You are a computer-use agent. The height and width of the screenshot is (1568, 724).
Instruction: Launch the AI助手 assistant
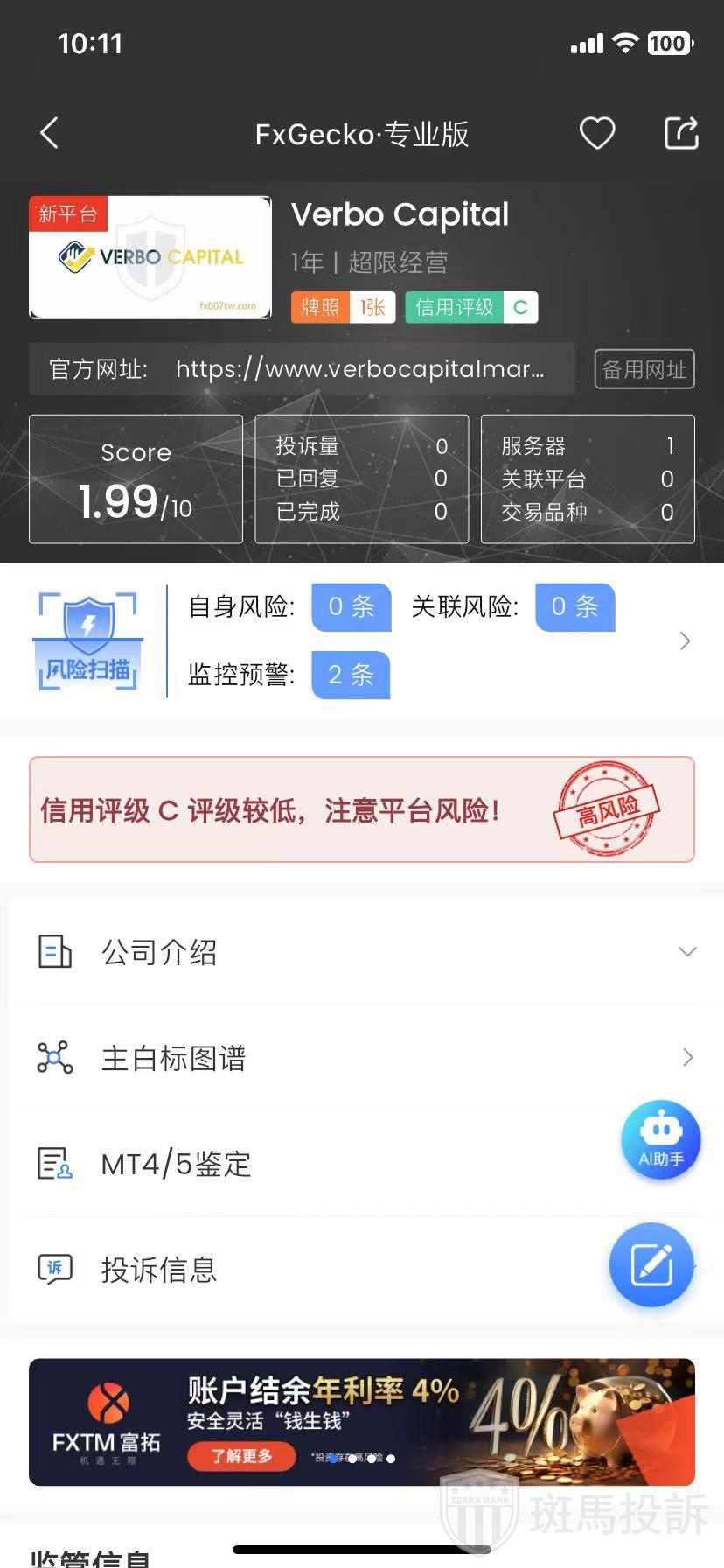661,1139
